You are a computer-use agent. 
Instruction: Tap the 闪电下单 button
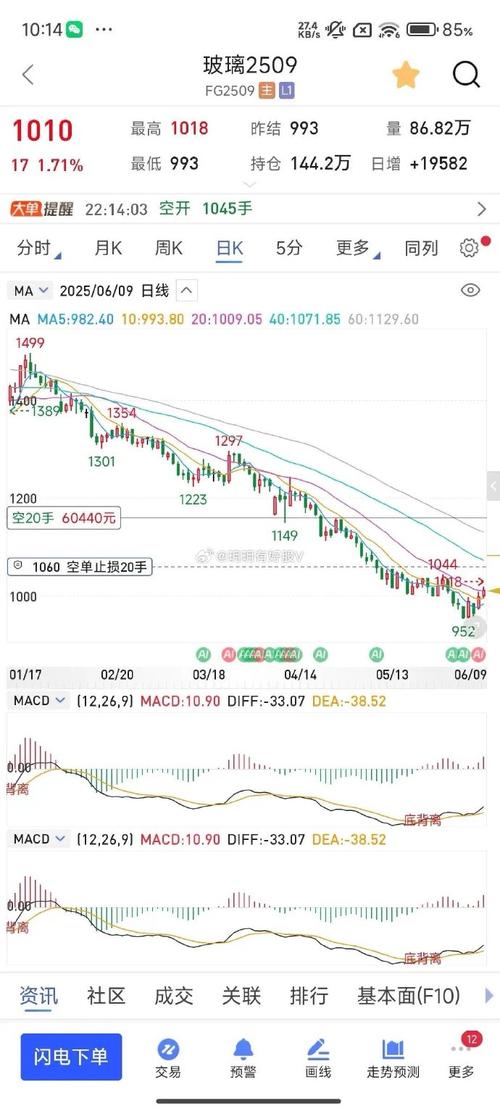tap(71, 1057)
